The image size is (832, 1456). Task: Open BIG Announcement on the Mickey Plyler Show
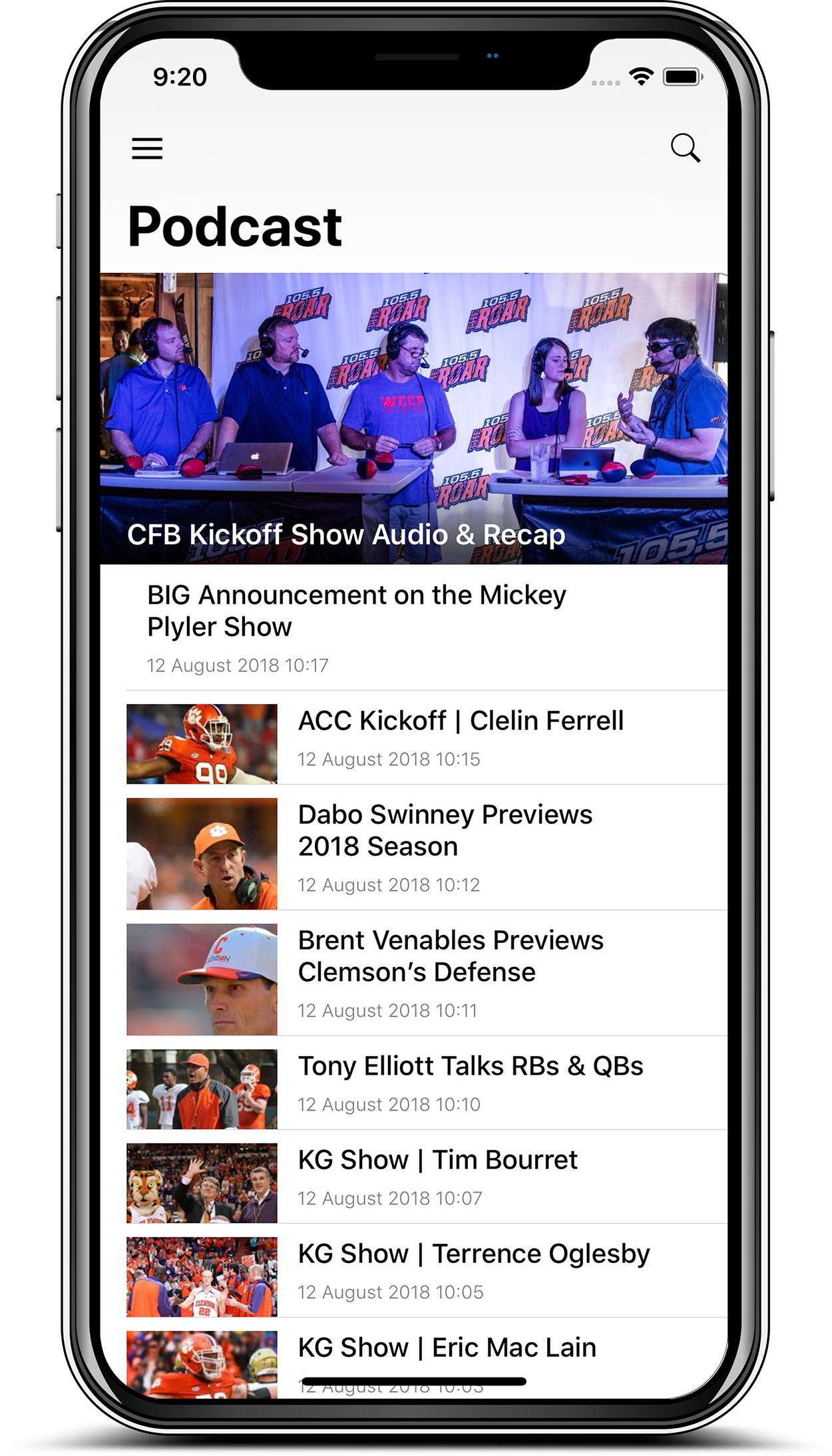413,628
